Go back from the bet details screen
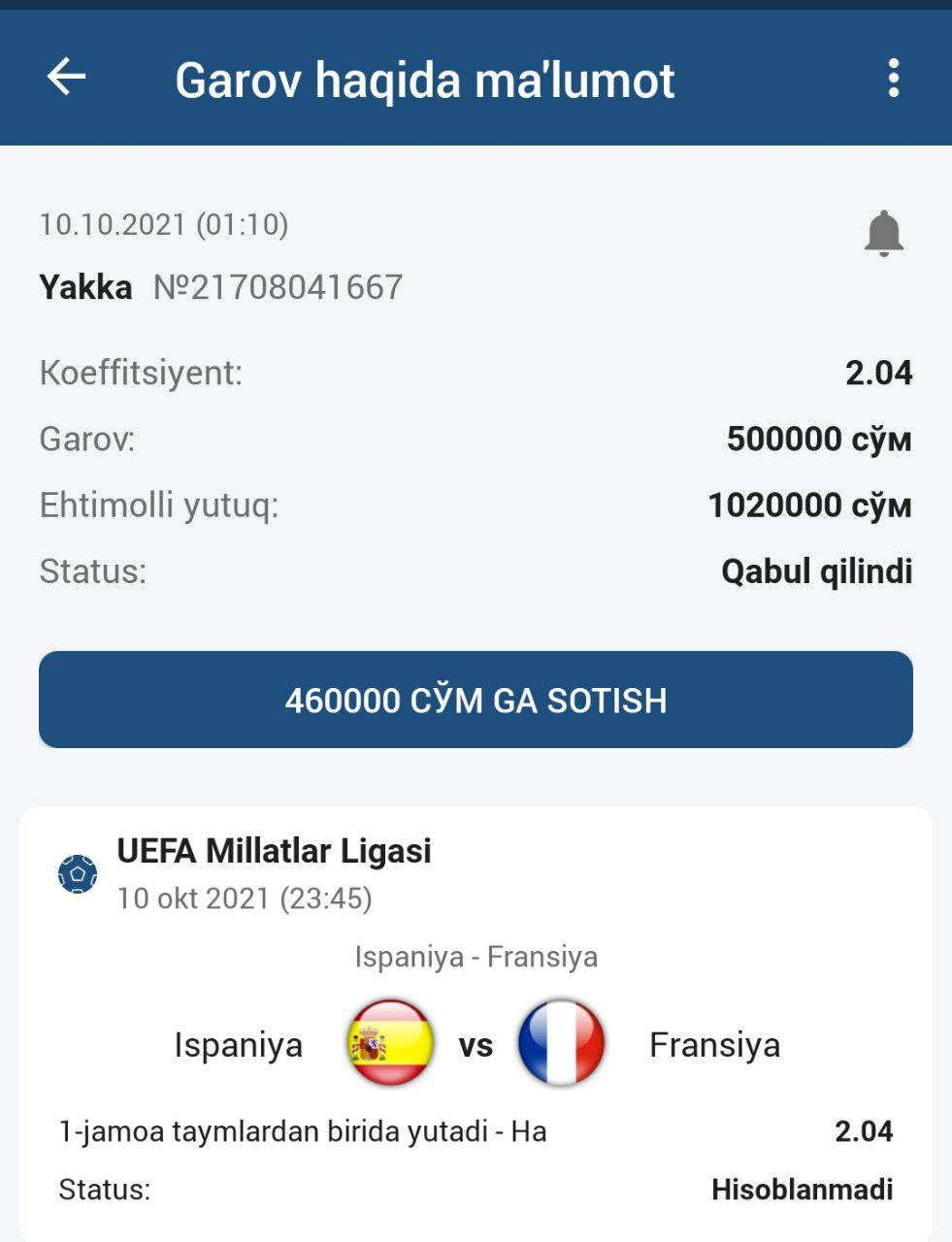This screenshot has width=952, height=1242. click(66, 78)
